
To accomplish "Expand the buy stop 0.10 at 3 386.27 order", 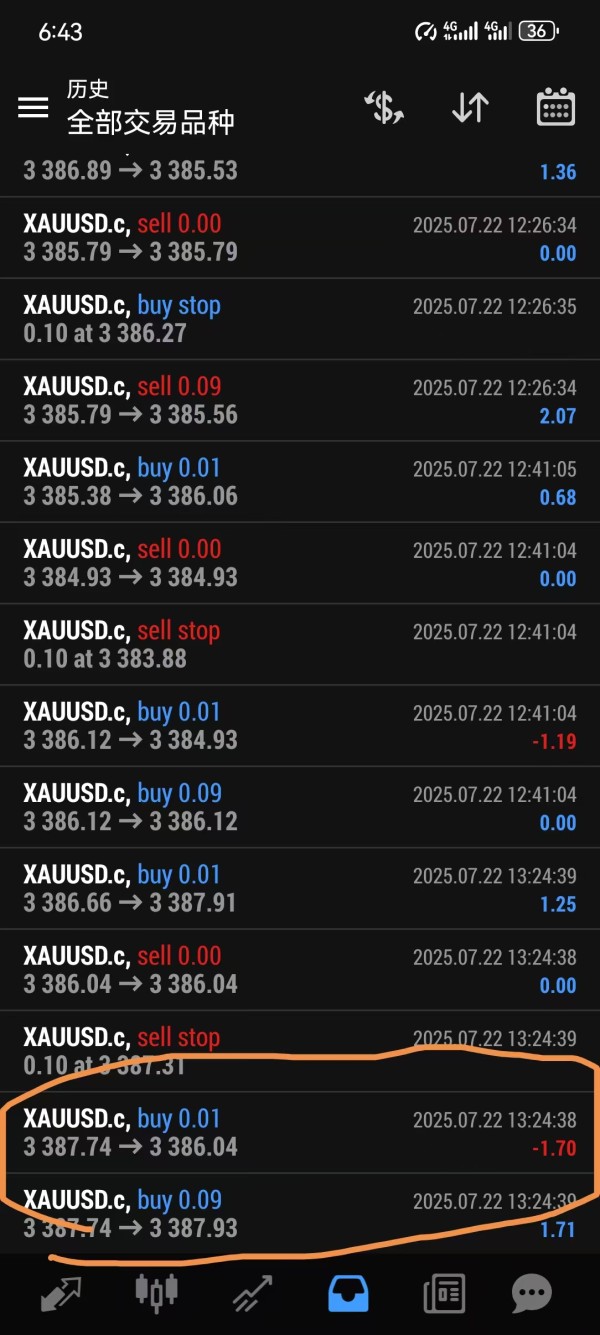I will (x=300, y=319).
